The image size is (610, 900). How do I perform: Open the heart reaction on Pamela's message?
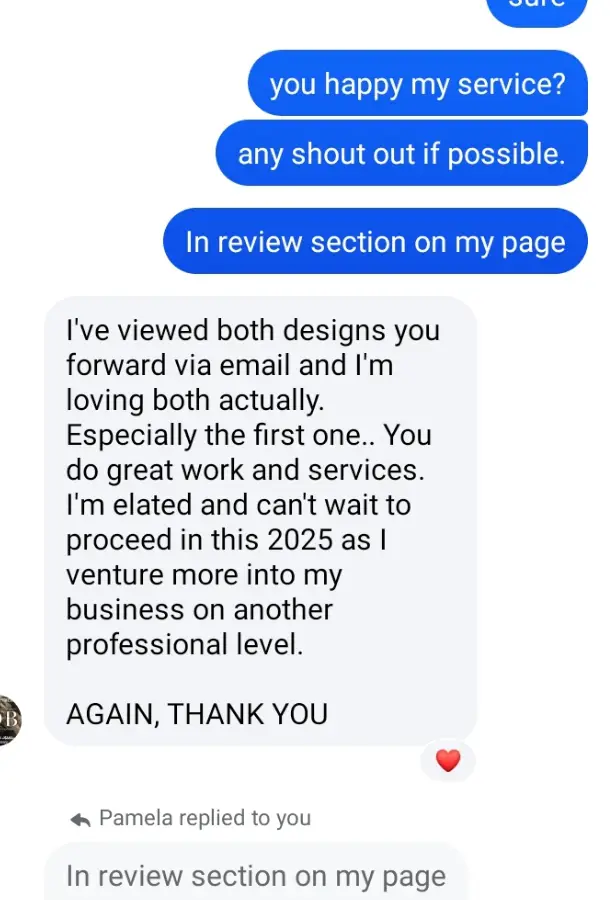pyautogui.click(x=448, y=761)
